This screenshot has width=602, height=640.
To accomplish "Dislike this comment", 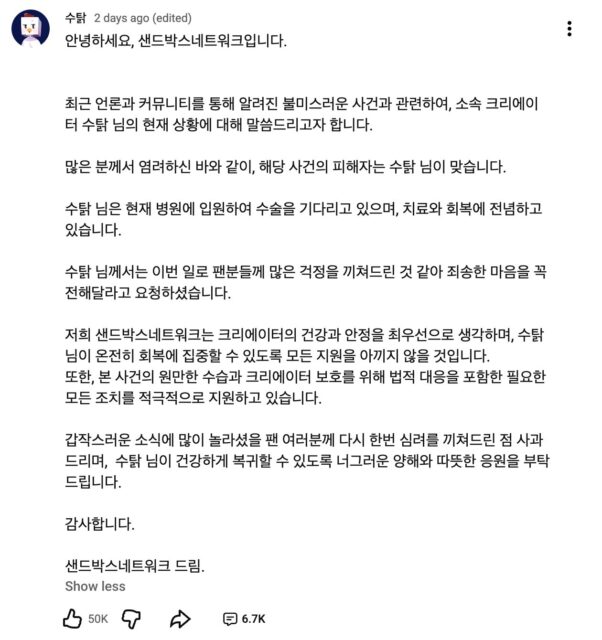I will [x=130, y=618].
